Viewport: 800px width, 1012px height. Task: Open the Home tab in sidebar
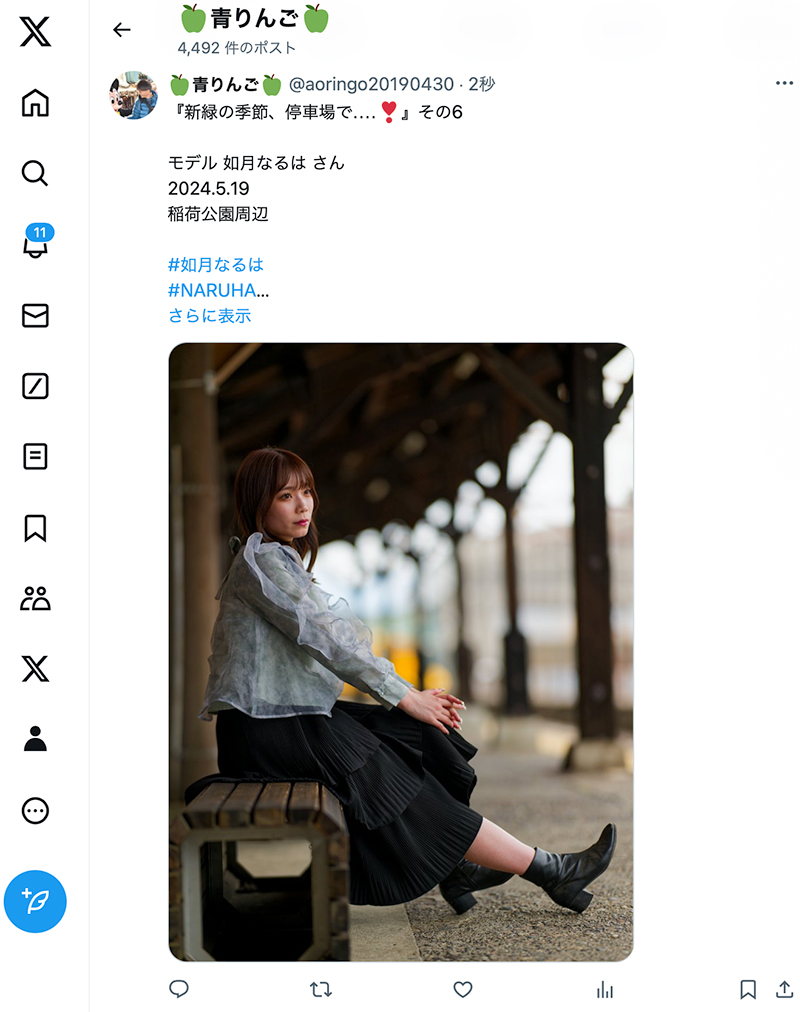point(35,103)
